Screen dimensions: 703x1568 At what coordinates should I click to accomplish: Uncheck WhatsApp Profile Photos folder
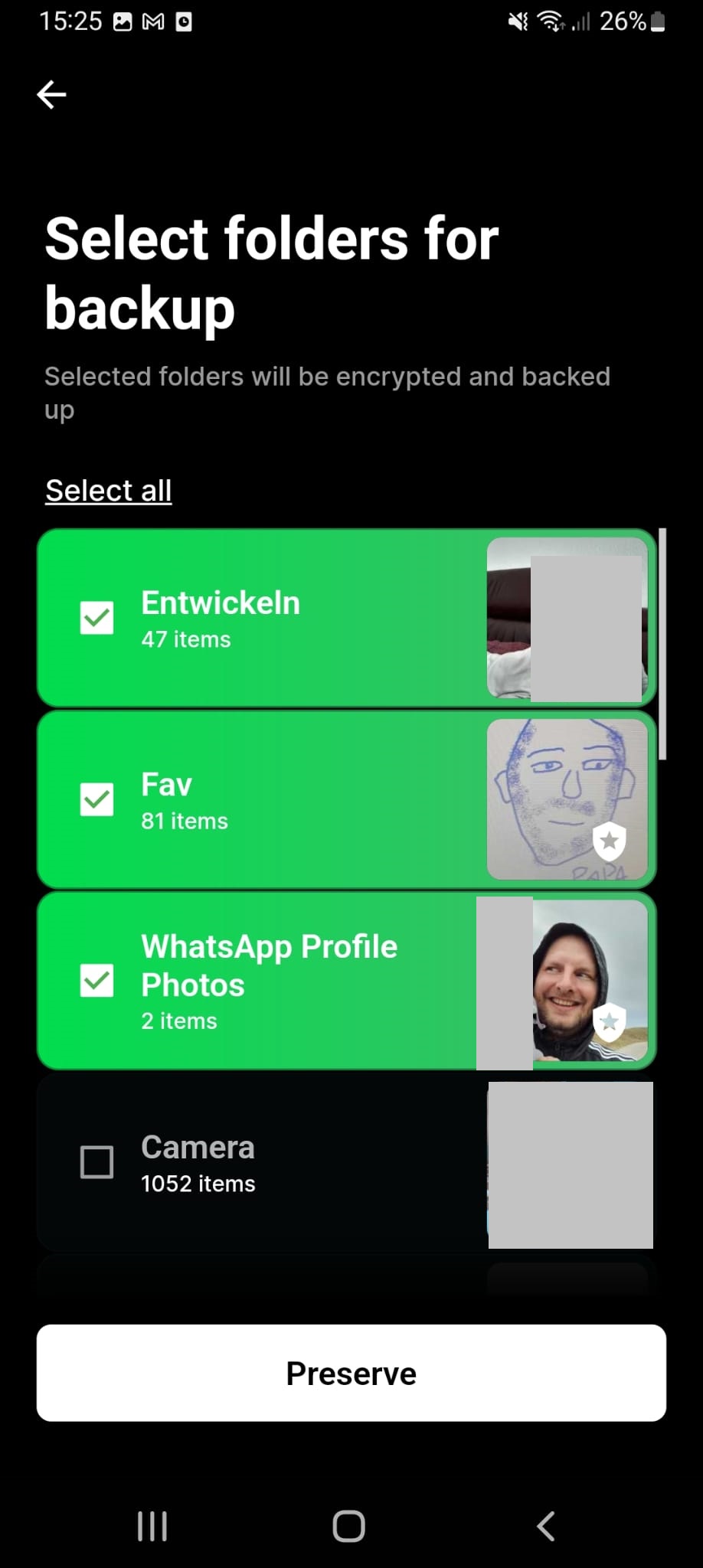[x=97, y=981]
